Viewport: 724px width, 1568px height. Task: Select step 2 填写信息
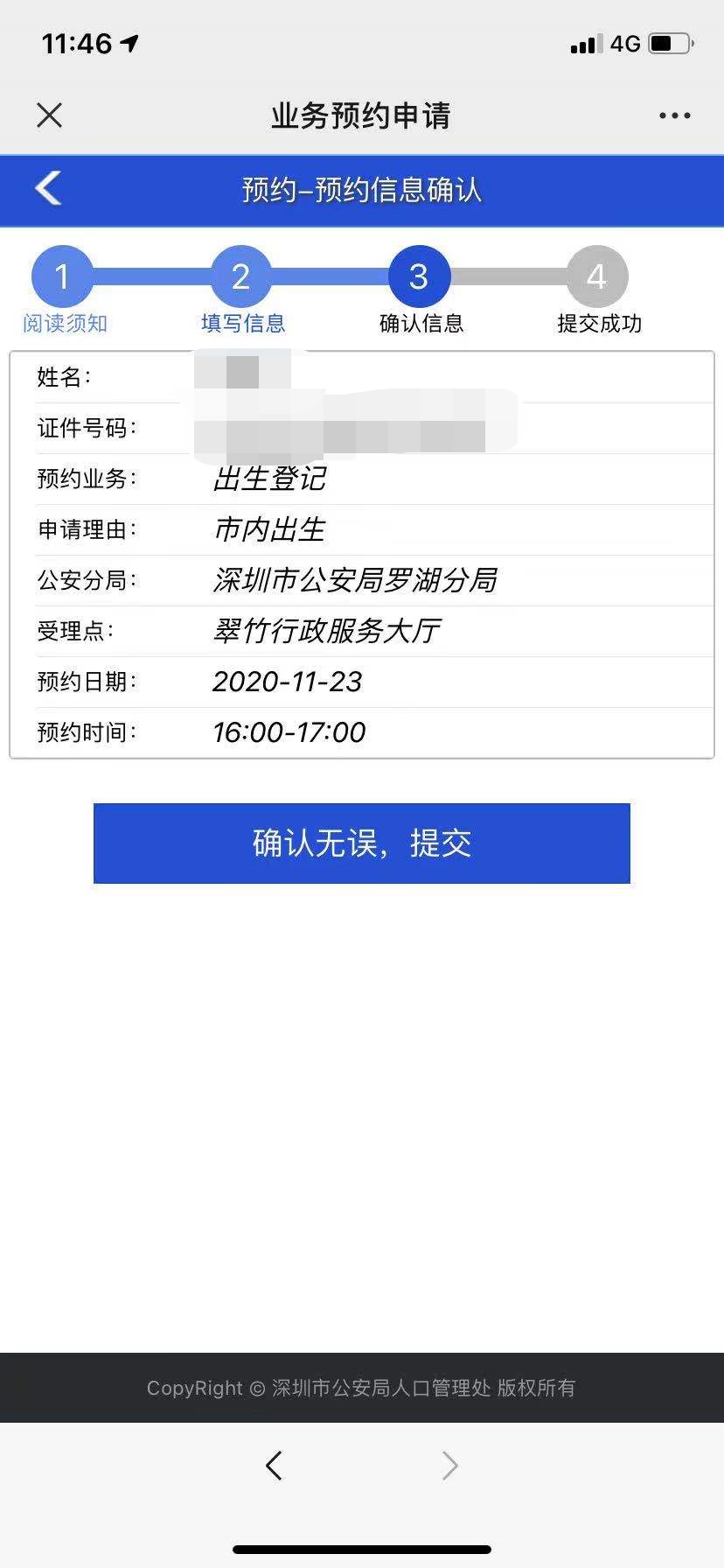[241, 276]
